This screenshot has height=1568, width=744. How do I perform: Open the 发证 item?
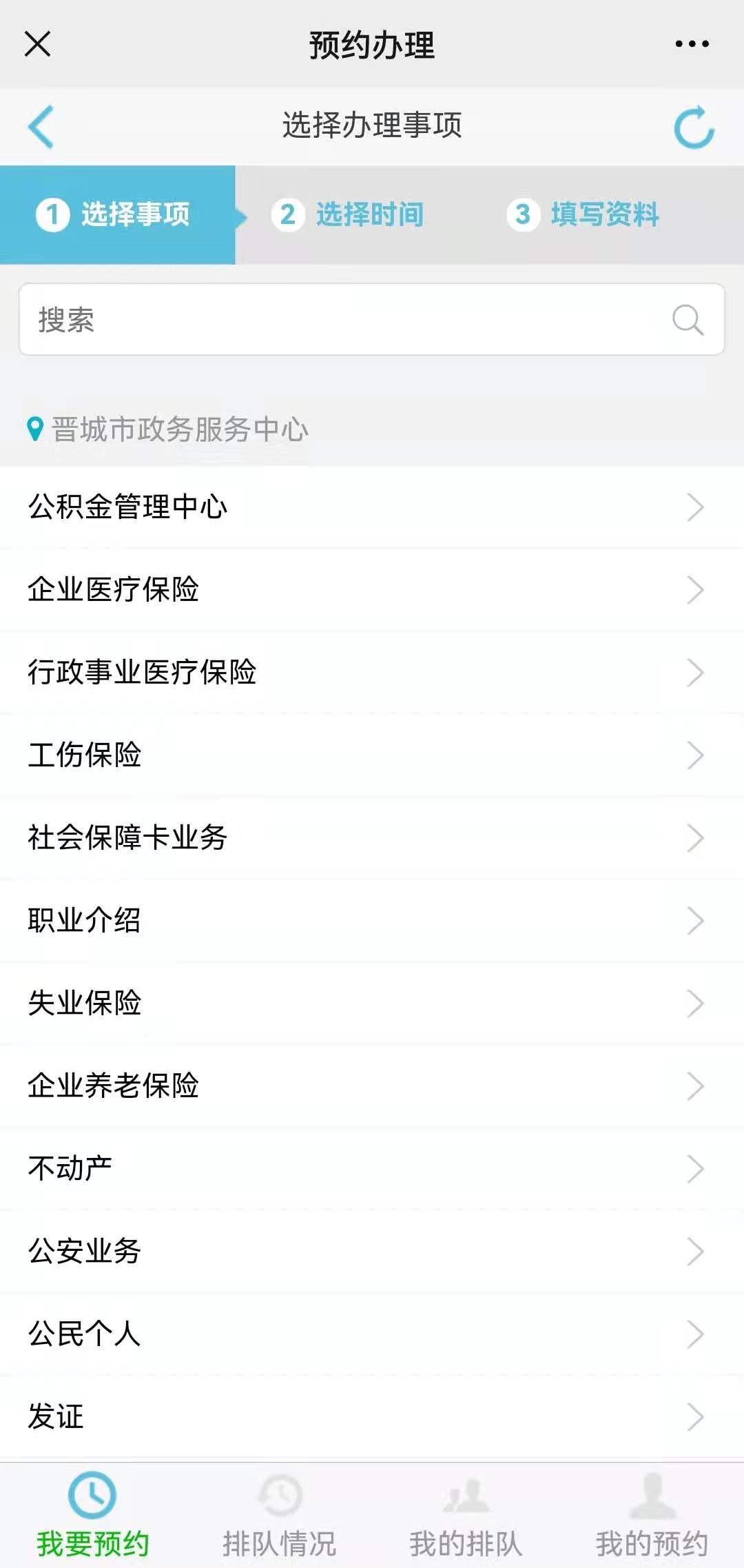click(x=372, y=1417)
